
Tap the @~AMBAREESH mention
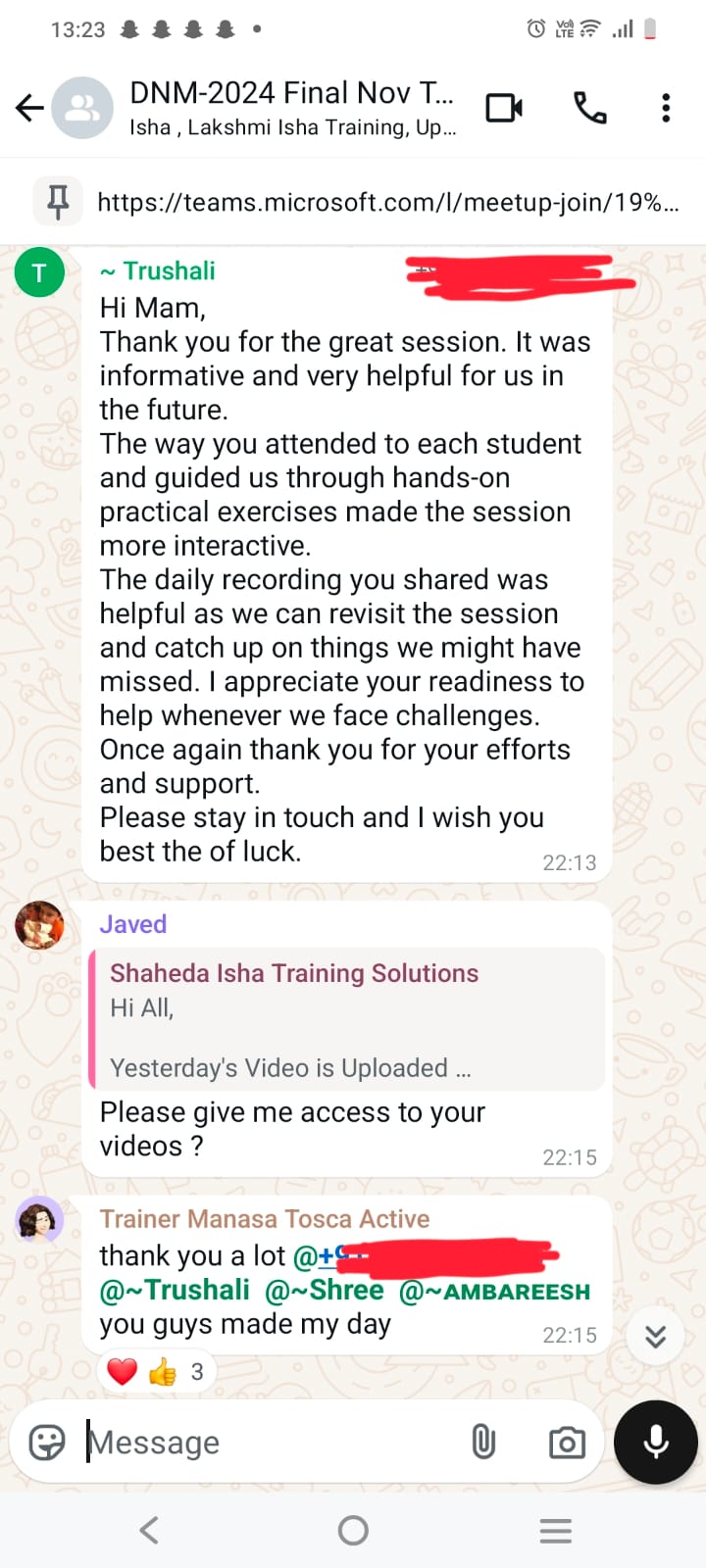coord(494,1291)
